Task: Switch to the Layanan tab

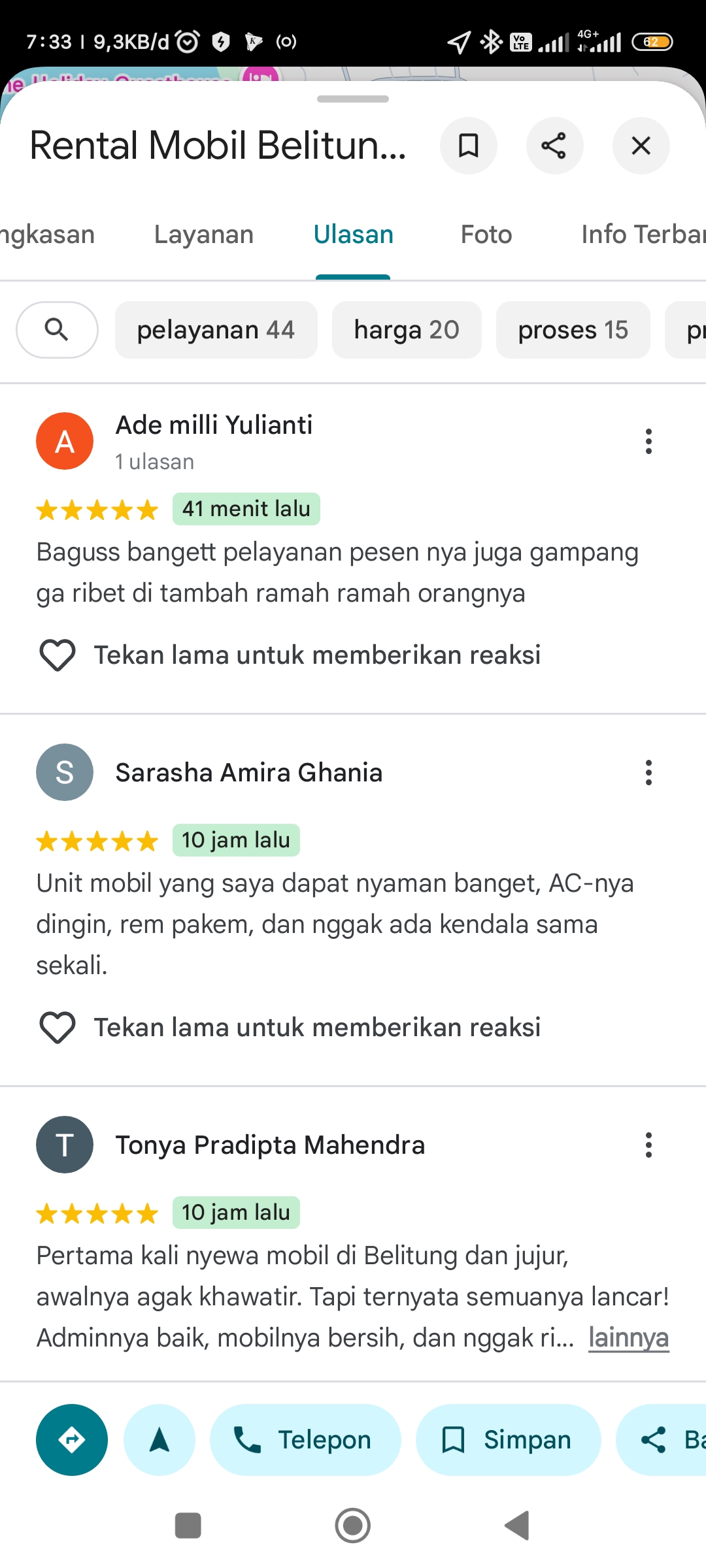Action: 204,235
